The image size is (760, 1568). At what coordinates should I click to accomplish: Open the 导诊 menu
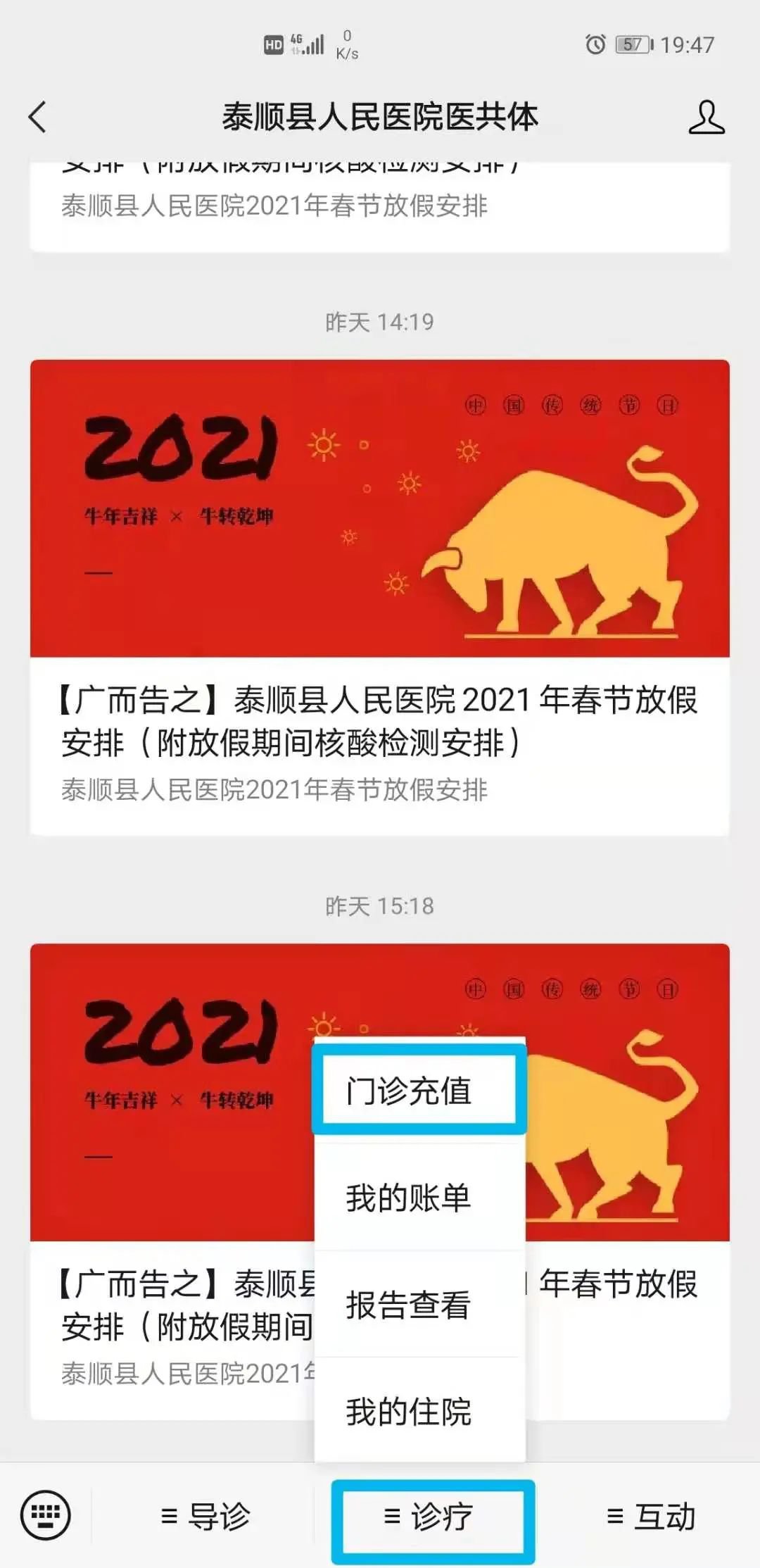click(204, 1516)
